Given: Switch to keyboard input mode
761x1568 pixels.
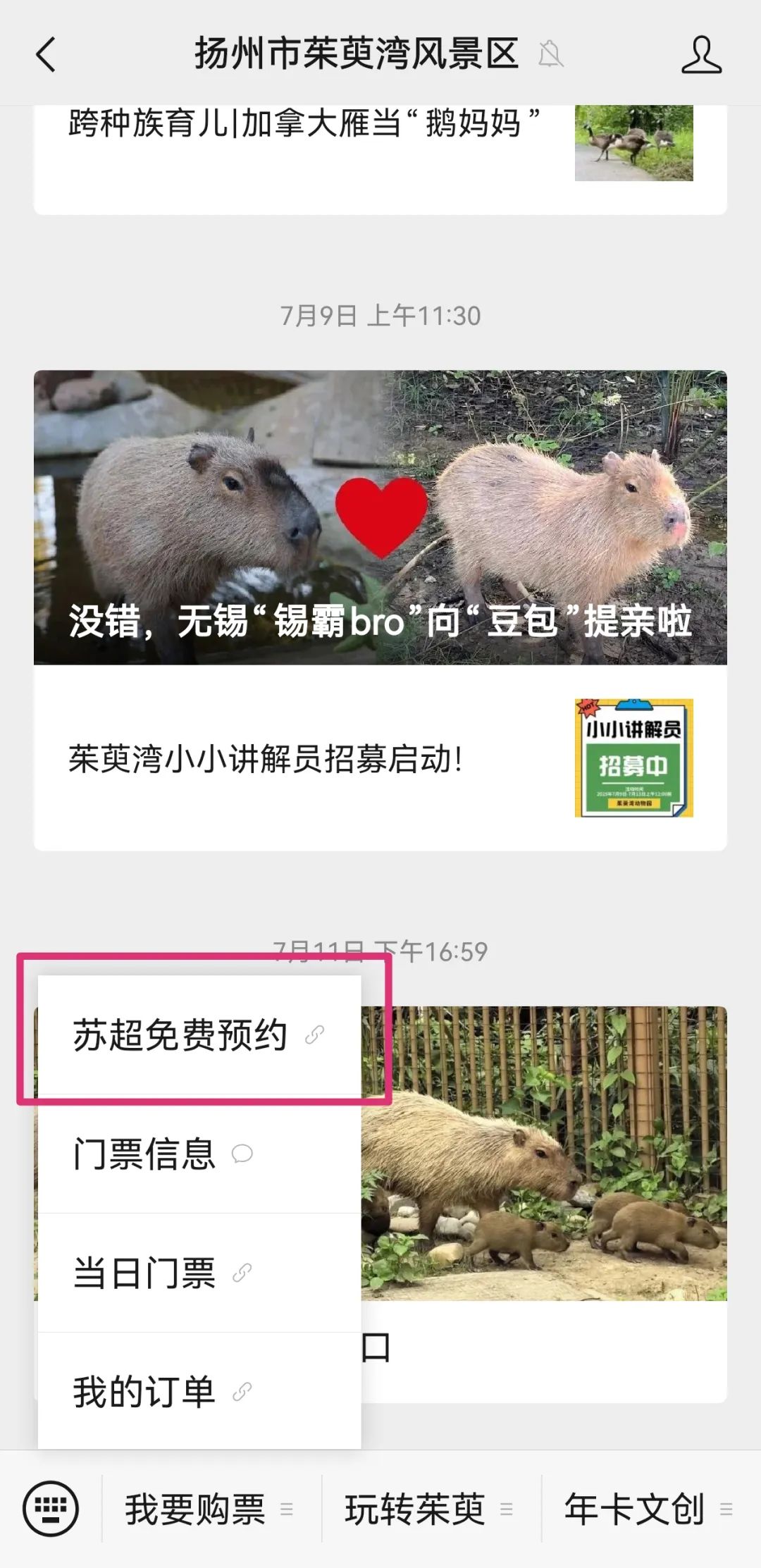Looking at the screenshot, I should pyautogui.click(x=51, y=1509).
